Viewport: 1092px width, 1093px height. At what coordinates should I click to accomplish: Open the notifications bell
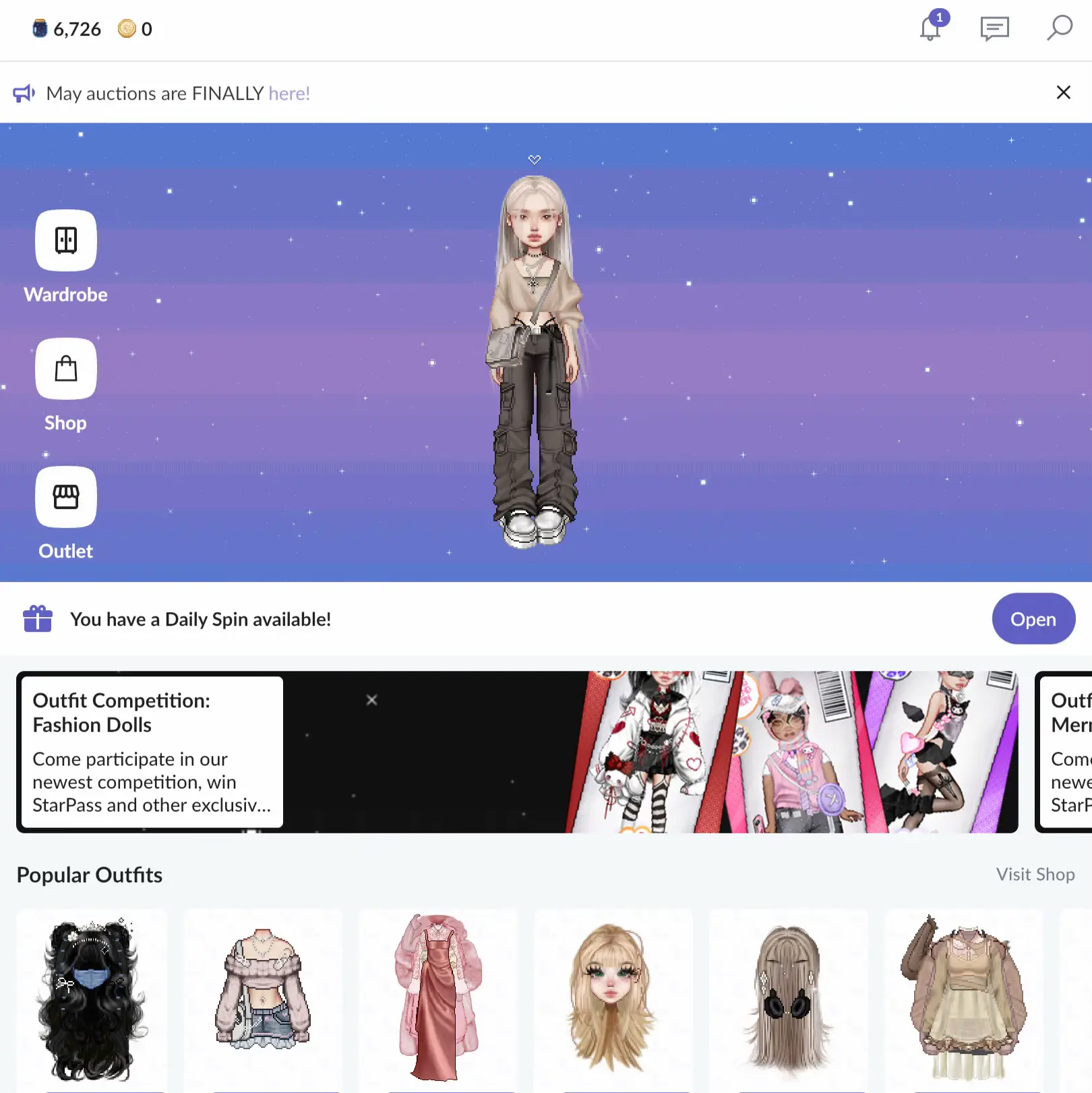pyautogui.click(x=931, y=28)
